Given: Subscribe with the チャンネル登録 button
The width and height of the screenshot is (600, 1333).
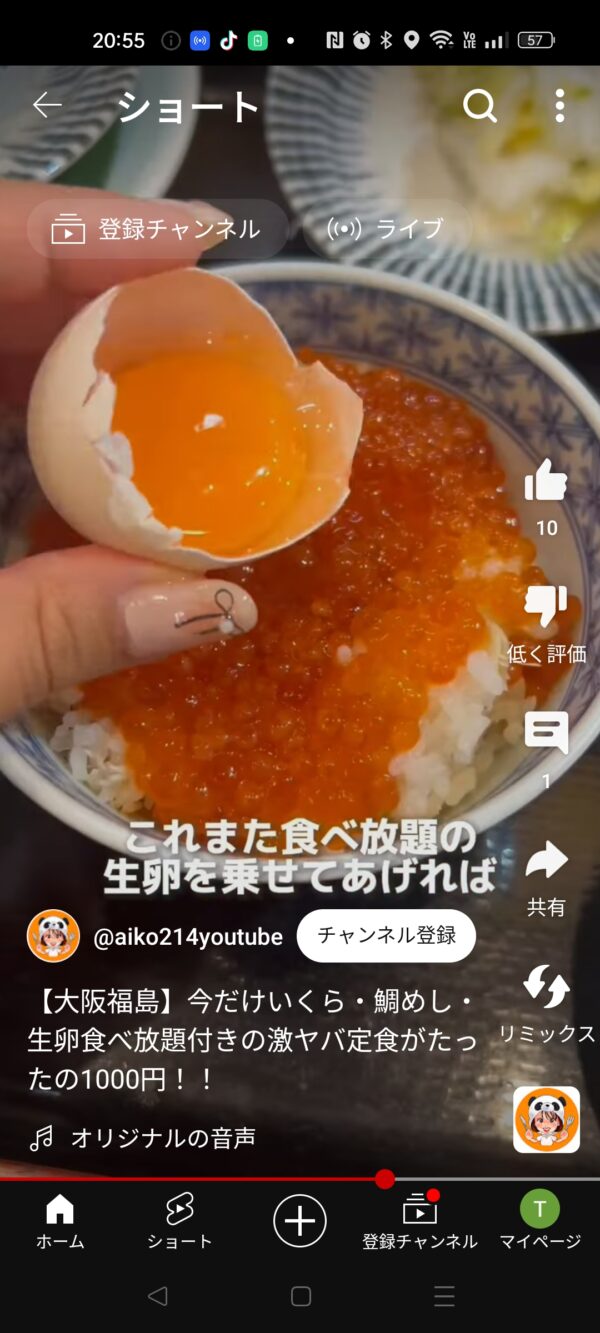Looking at the screenshot, I should [386, 936].
